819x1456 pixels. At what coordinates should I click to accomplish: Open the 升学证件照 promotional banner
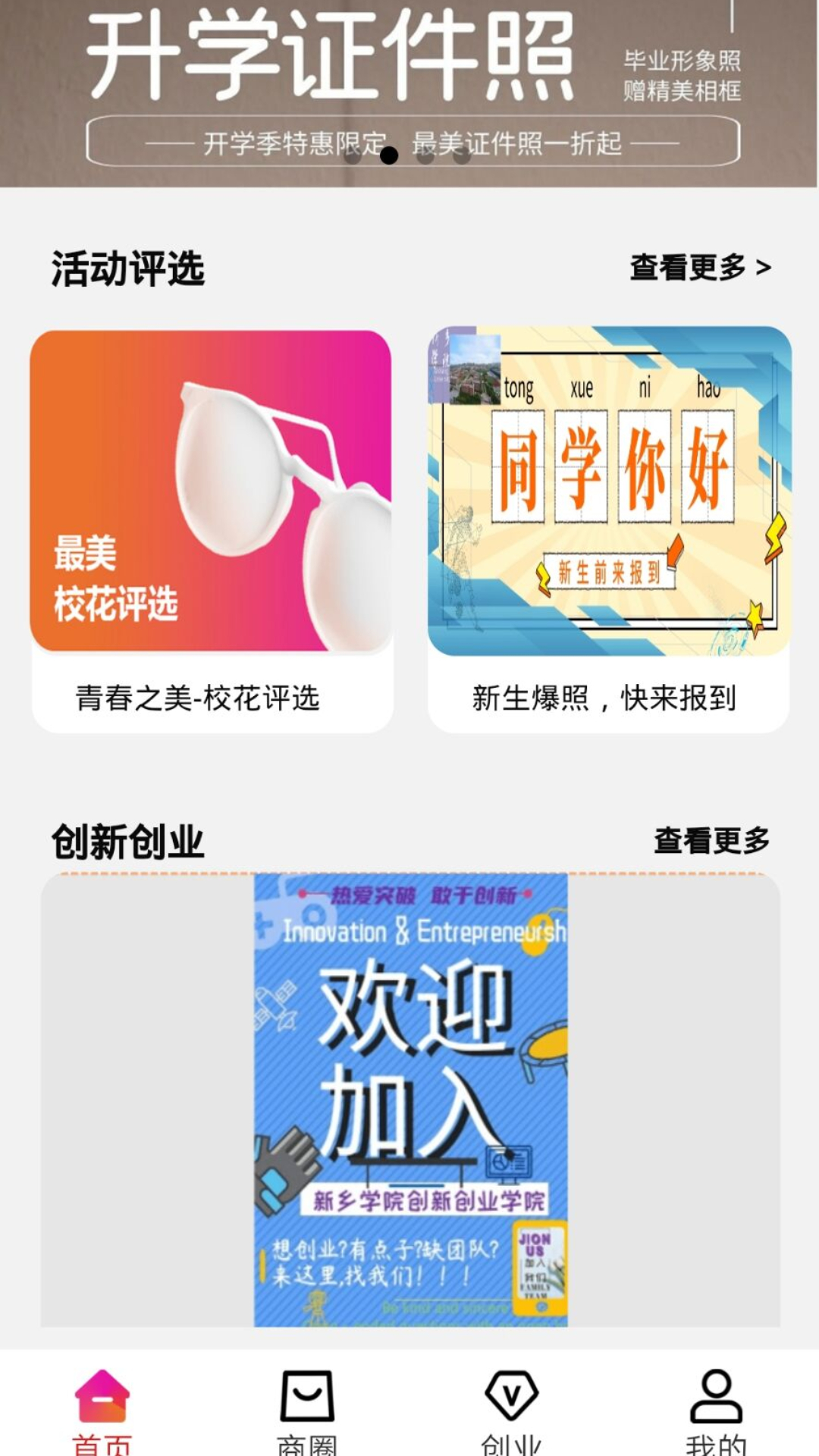(x=409, y=83)
